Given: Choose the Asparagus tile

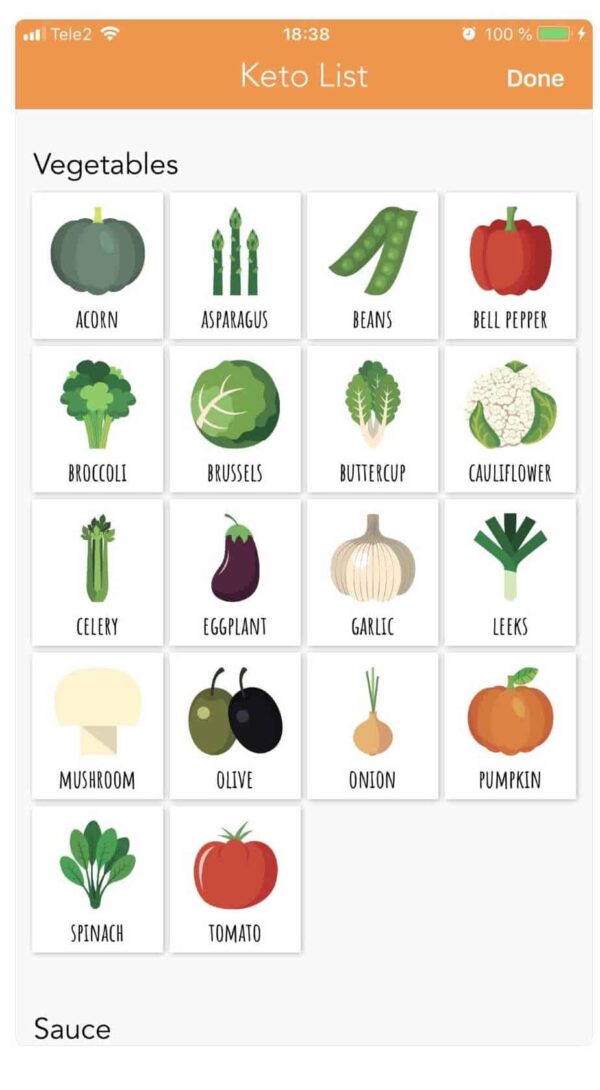Looking at the screenshot, I should (235, 266).
